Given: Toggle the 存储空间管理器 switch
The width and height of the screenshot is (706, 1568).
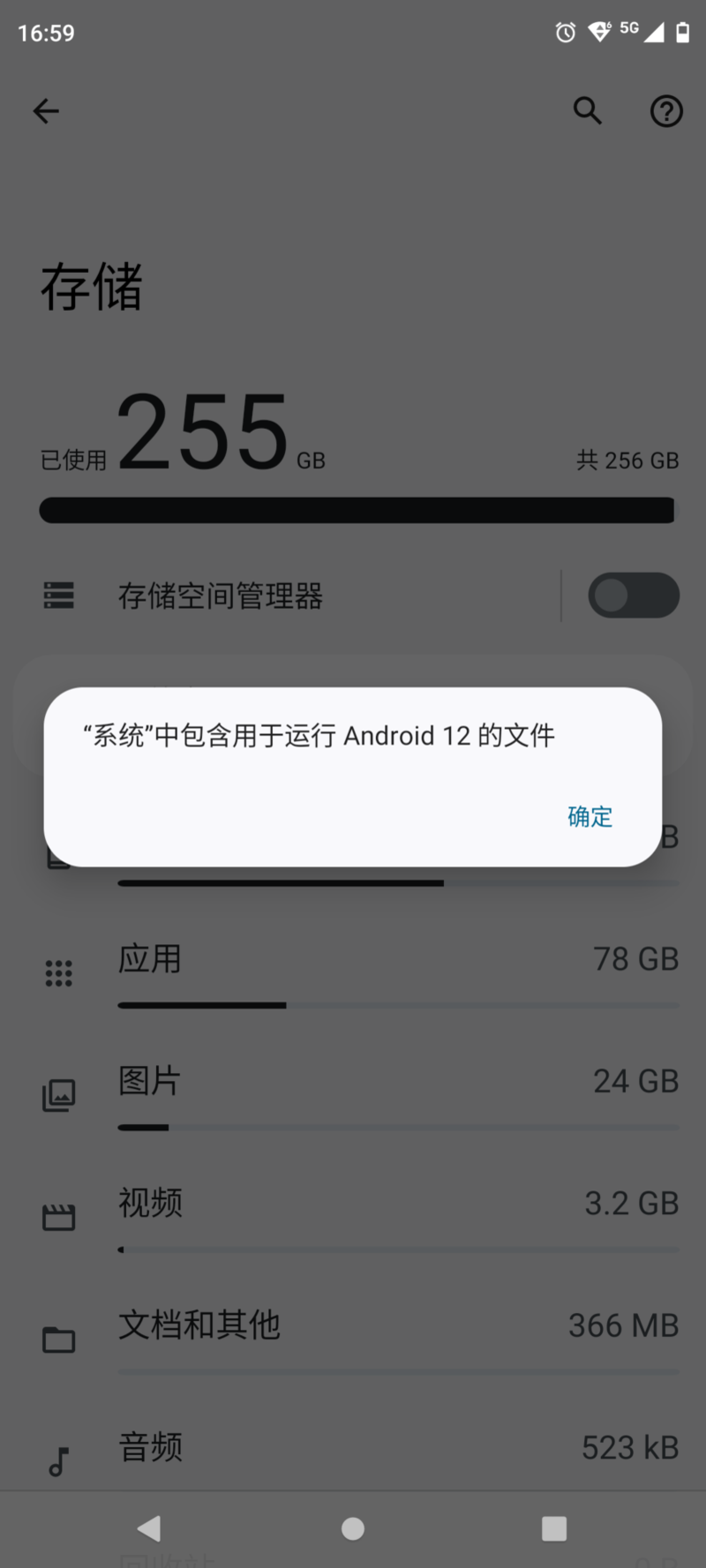Looking at the screenshot, I should click(634, 596).
